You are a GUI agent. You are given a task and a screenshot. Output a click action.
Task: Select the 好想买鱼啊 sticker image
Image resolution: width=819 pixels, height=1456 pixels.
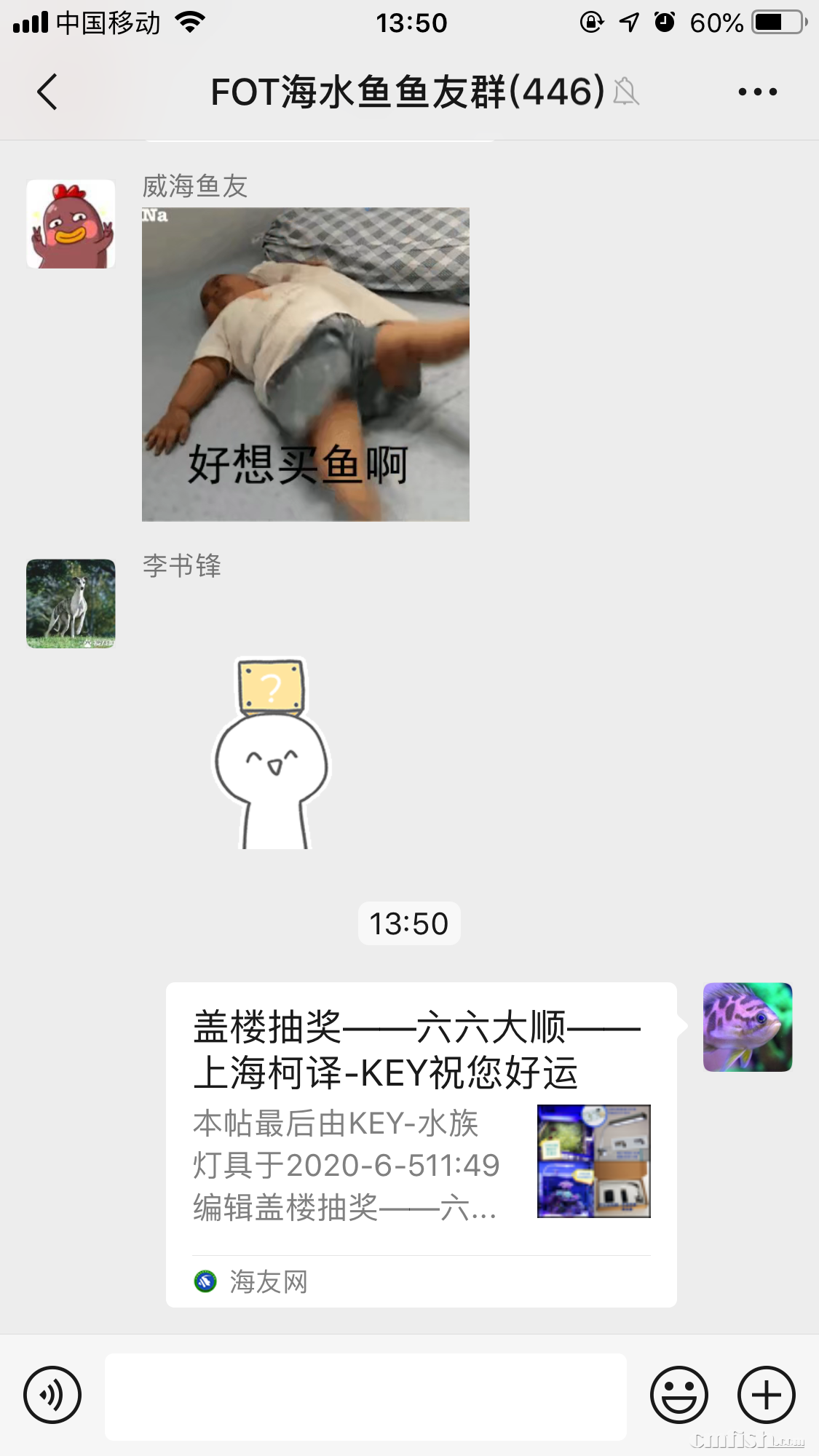304,366
